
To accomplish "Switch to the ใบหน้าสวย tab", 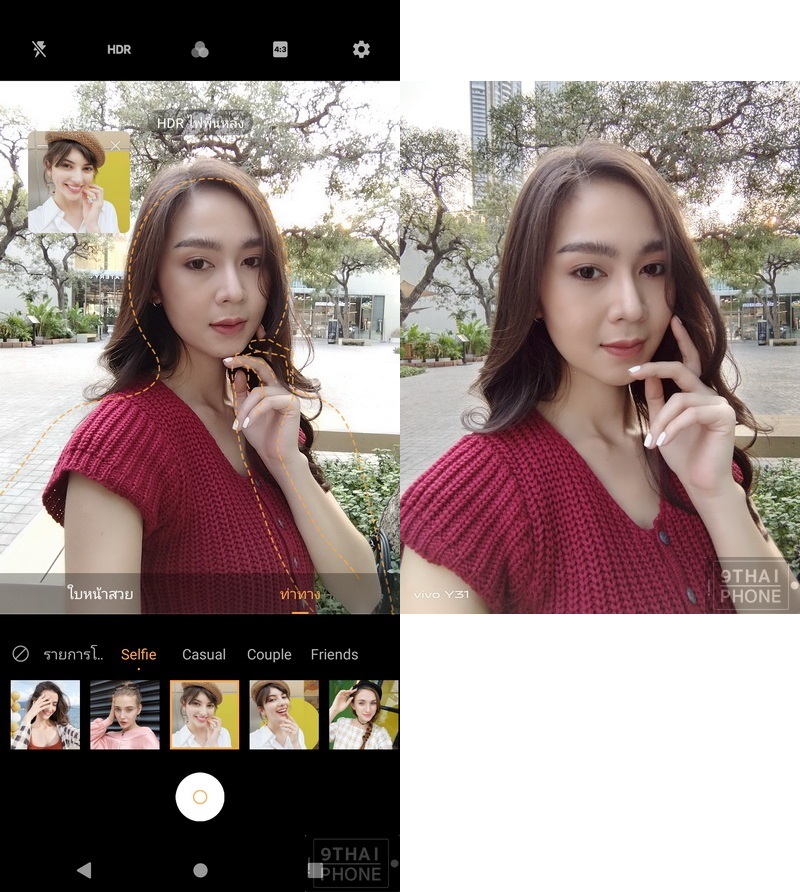I will click(x=99, y=594).
